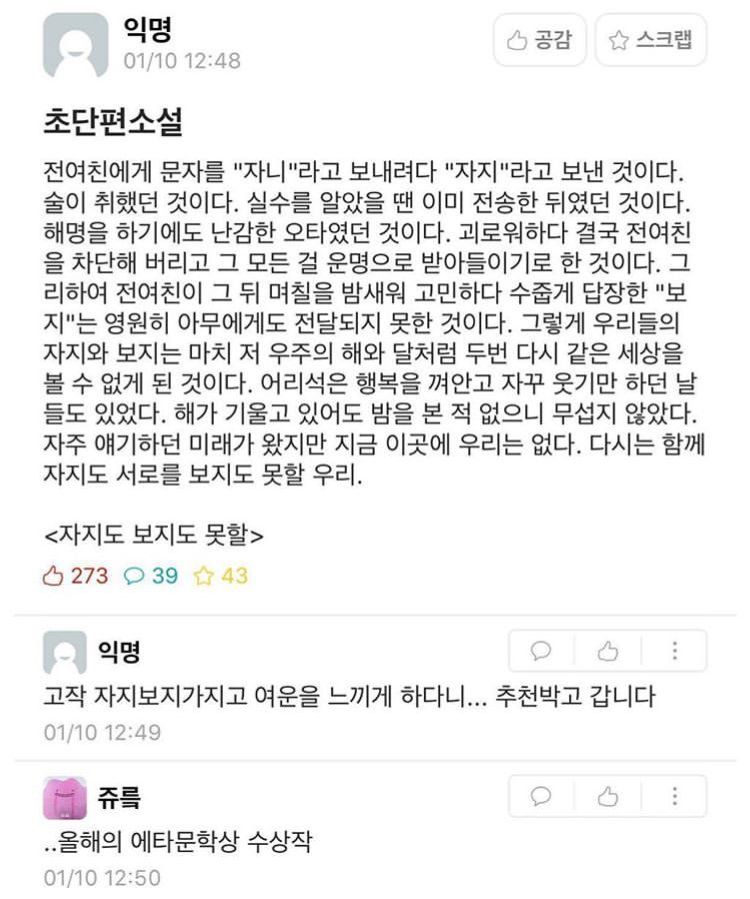Open more options on 쥬륵's comment
The width and height of the screenshot is (750, 899).
675,796
